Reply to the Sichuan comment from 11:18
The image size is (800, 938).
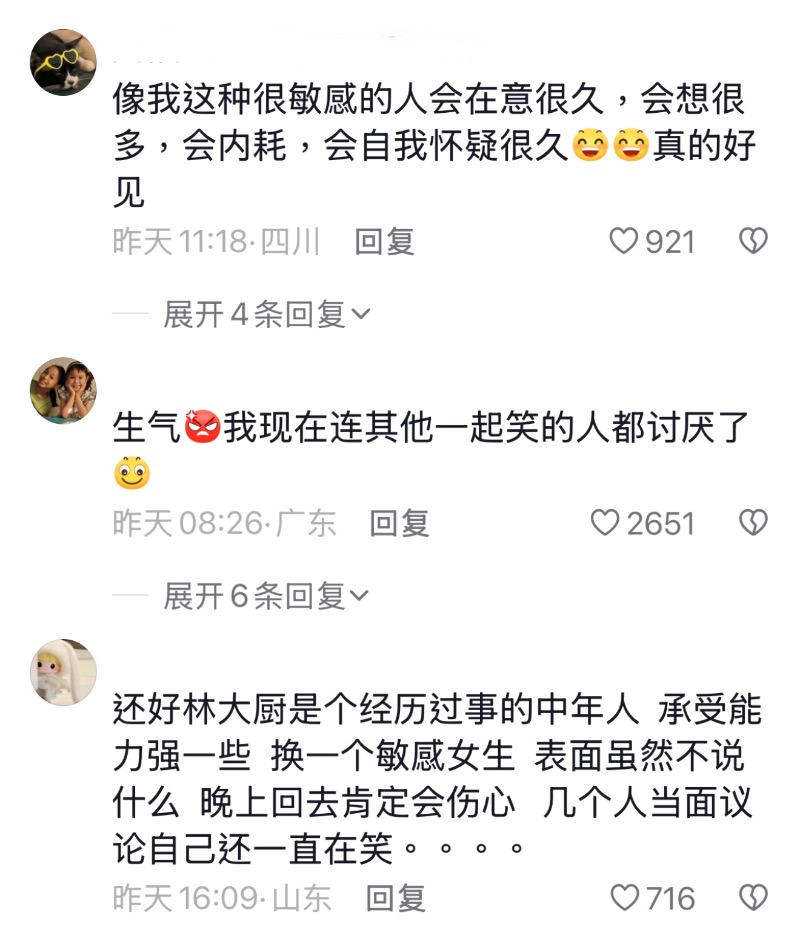click(x=385, y=241)
